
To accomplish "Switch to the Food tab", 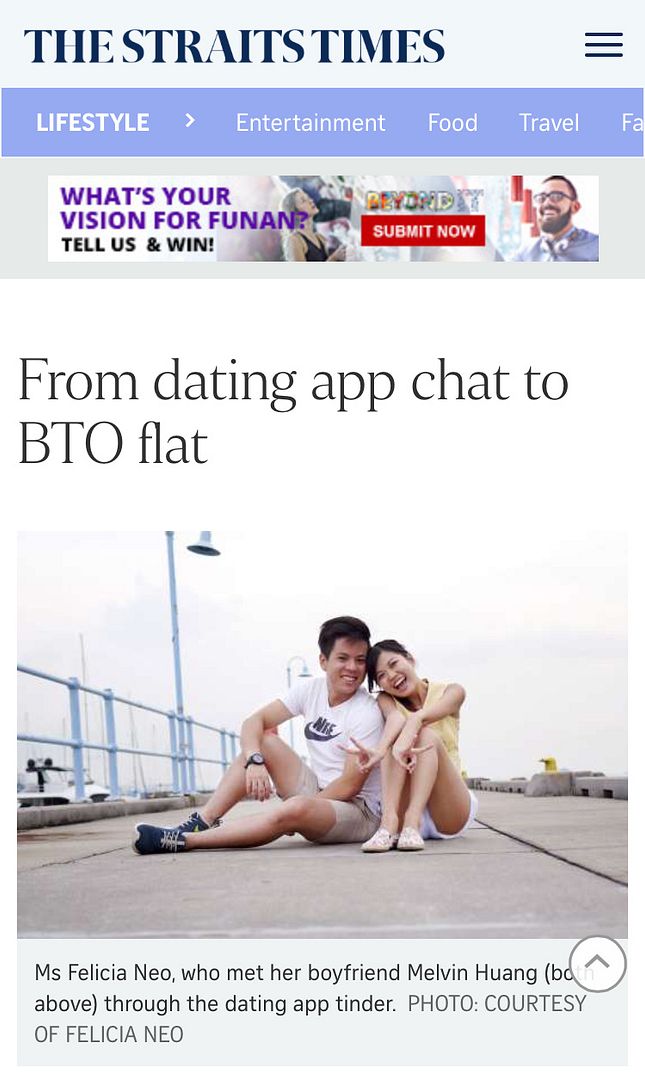I will pyautogui.click(x=452, y=123).
